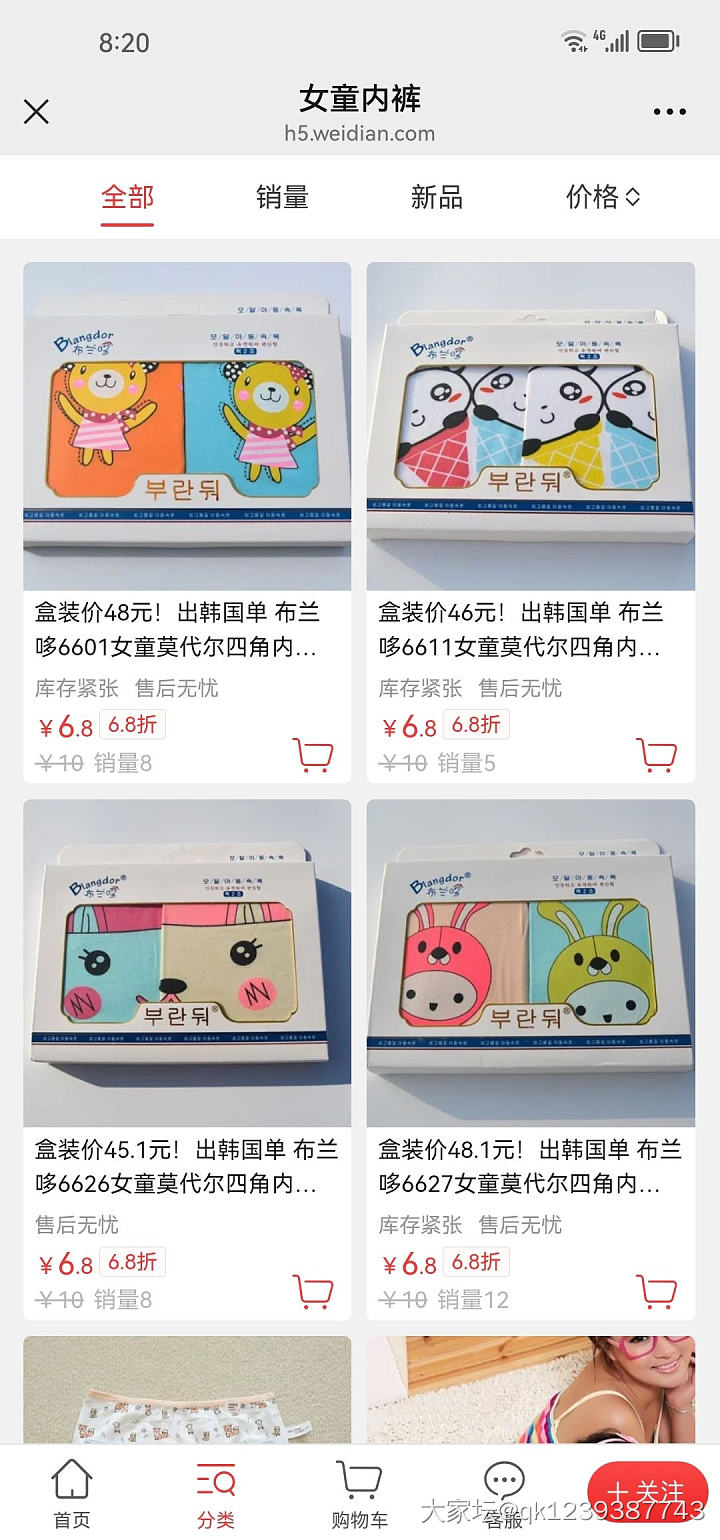
Task: Open the 客服 customer service chat icon
Action: (x=503, y=1495)
